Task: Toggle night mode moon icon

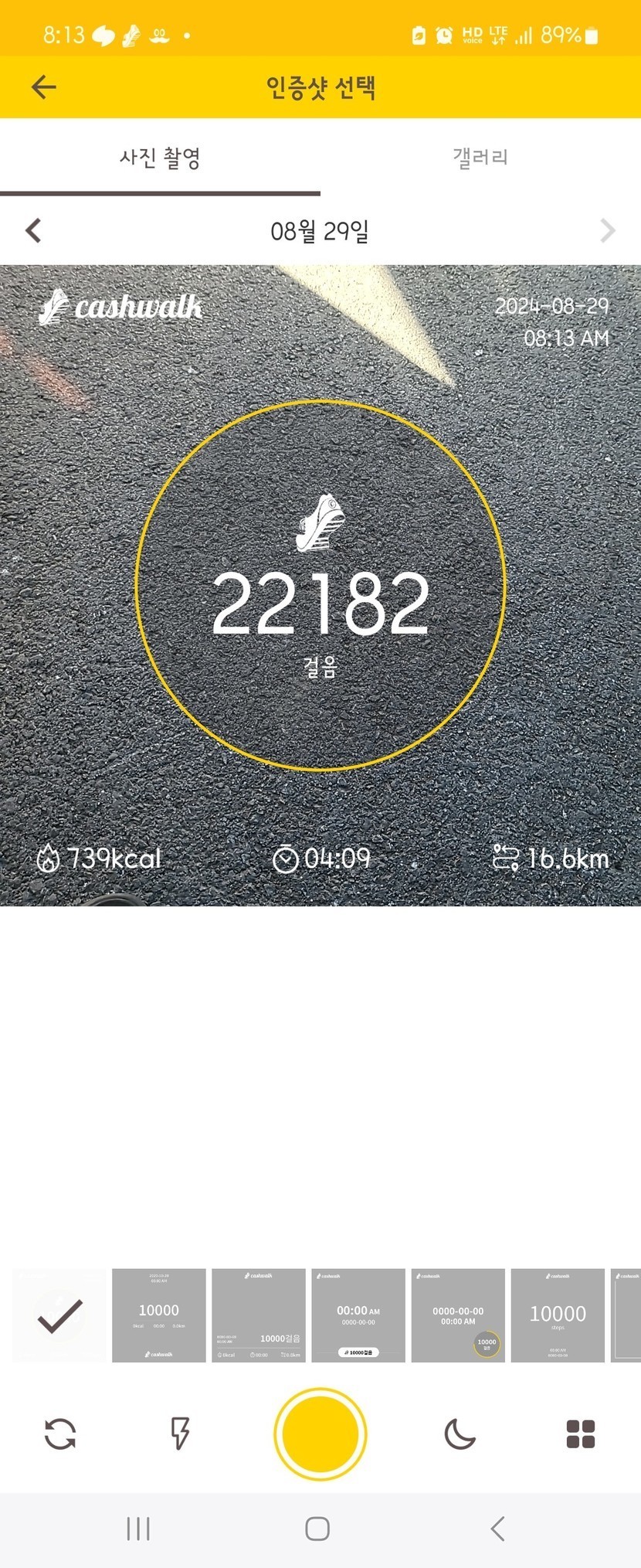Action: click(x=460, y=1434)
